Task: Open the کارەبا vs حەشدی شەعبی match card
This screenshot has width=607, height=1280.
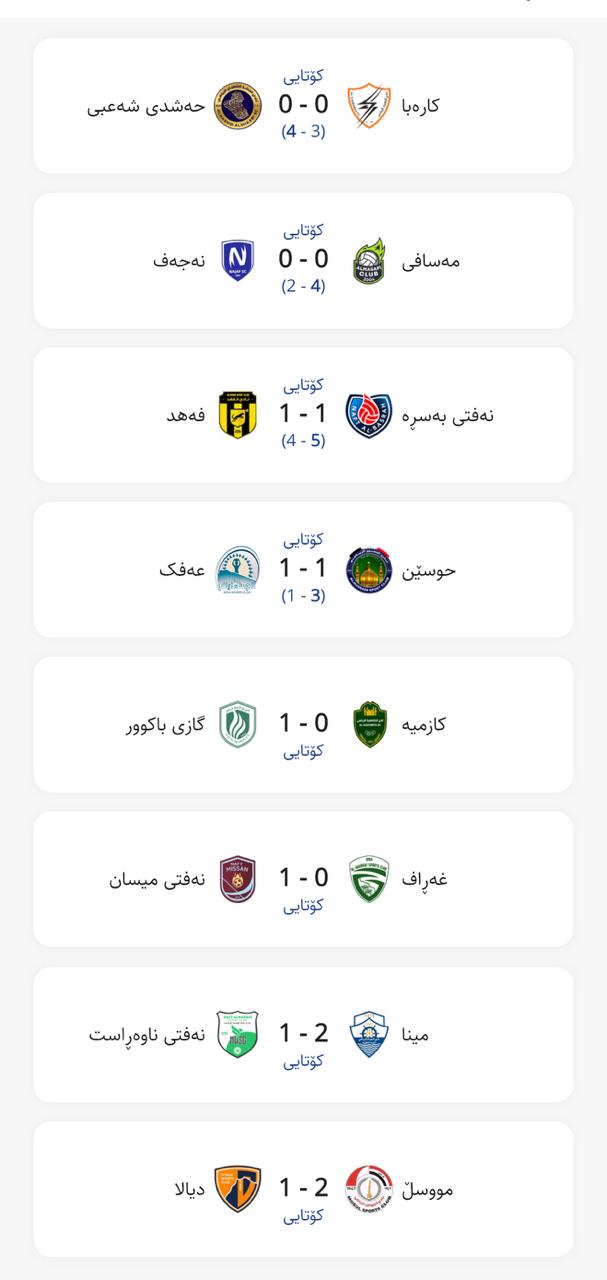Action: (x=303, y=106)
